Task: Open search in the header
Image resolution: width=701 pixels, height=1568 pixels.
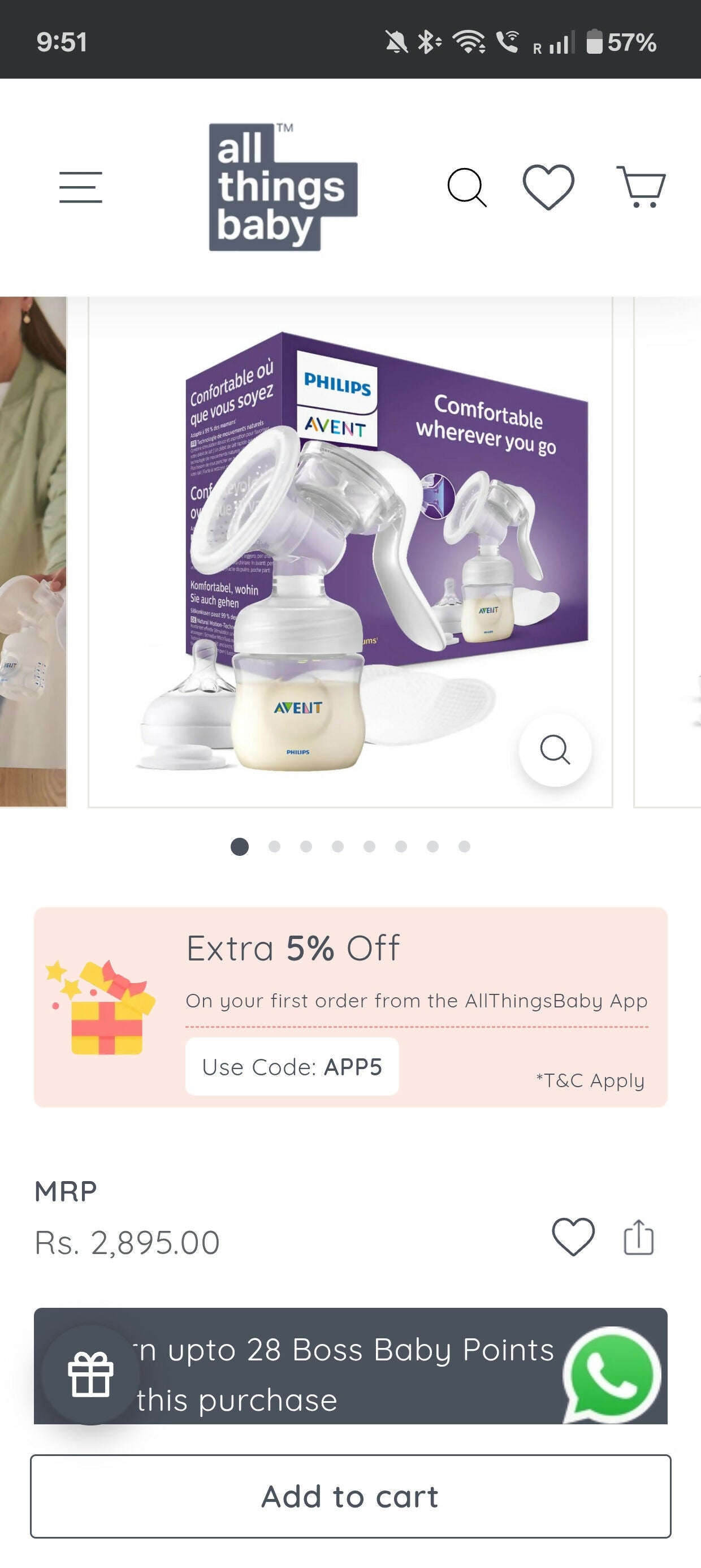Action: click(467, 187)
